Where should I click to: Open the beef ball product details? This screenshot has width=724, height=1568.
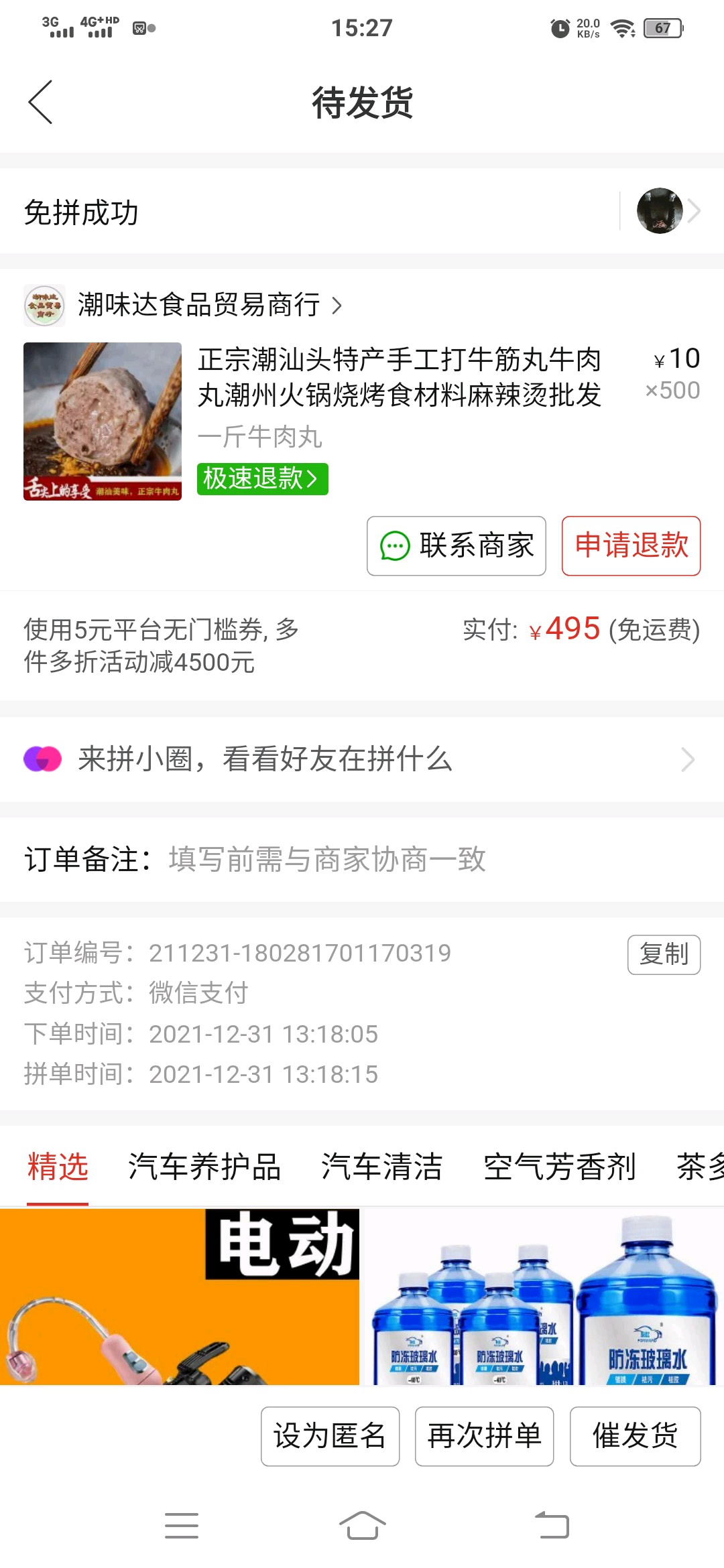point(398,377)
